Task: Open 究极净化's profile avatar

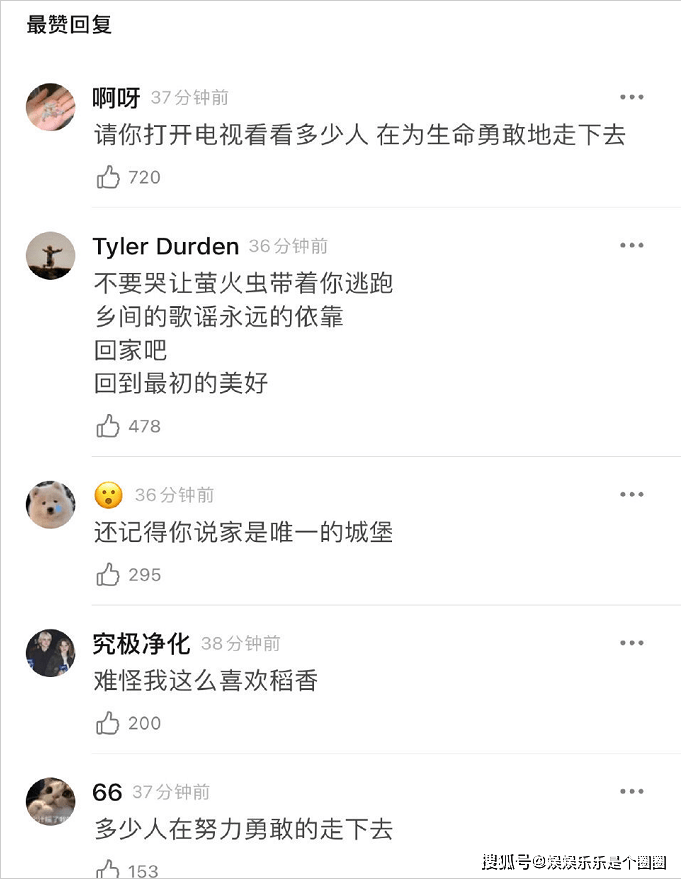Action: click(x=50, y=653)
